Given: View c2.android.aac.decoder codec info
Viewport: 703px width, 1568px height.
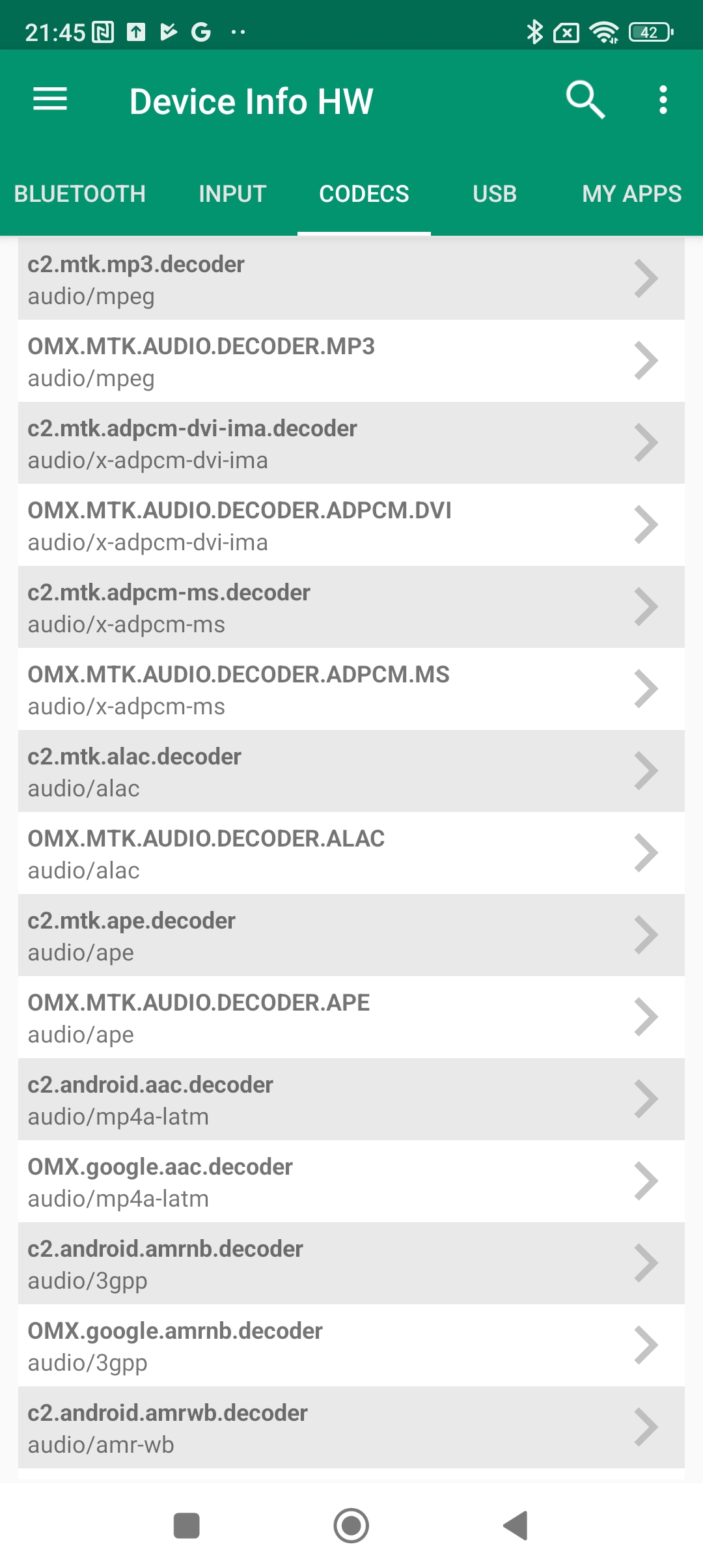Looking at the screenshot, I should 351,1100.
